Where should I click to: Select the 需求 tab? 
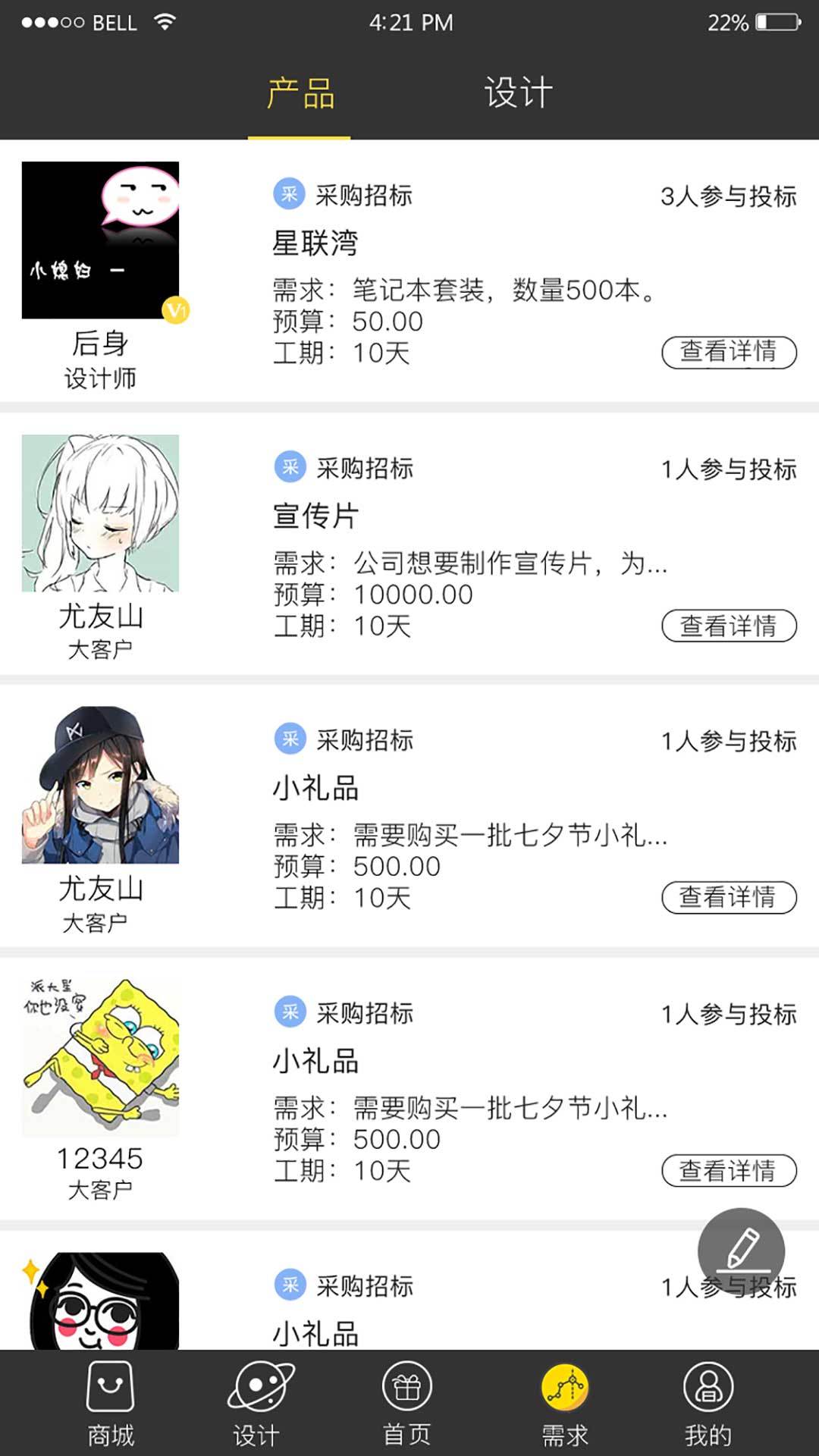click(565, 1403)
